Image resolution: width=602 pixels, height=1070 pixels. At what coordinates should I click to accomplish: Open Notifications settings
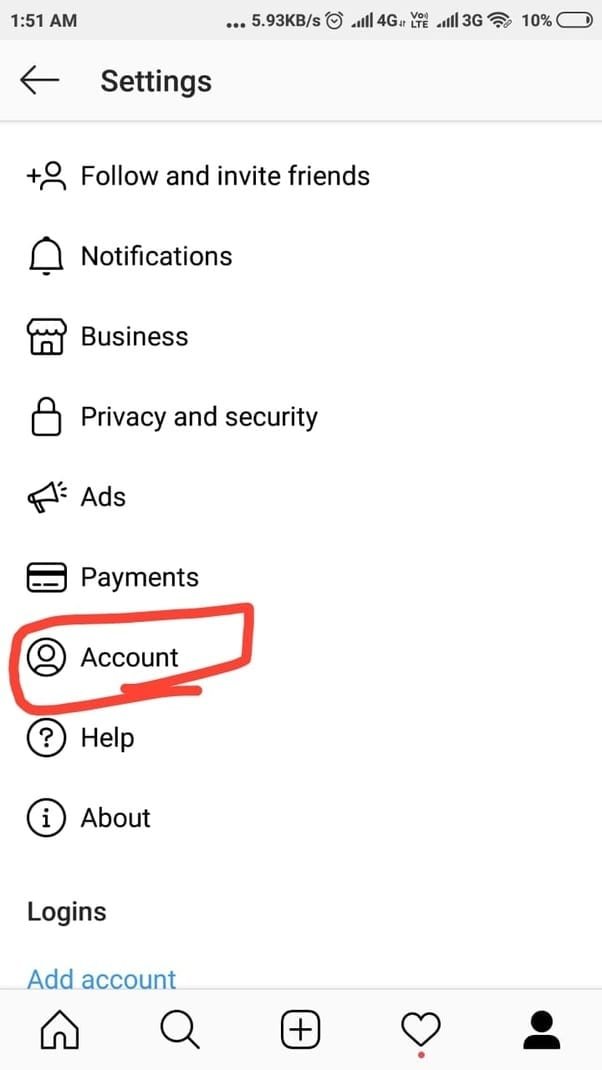pyautogui.click(x=301, y=257)
